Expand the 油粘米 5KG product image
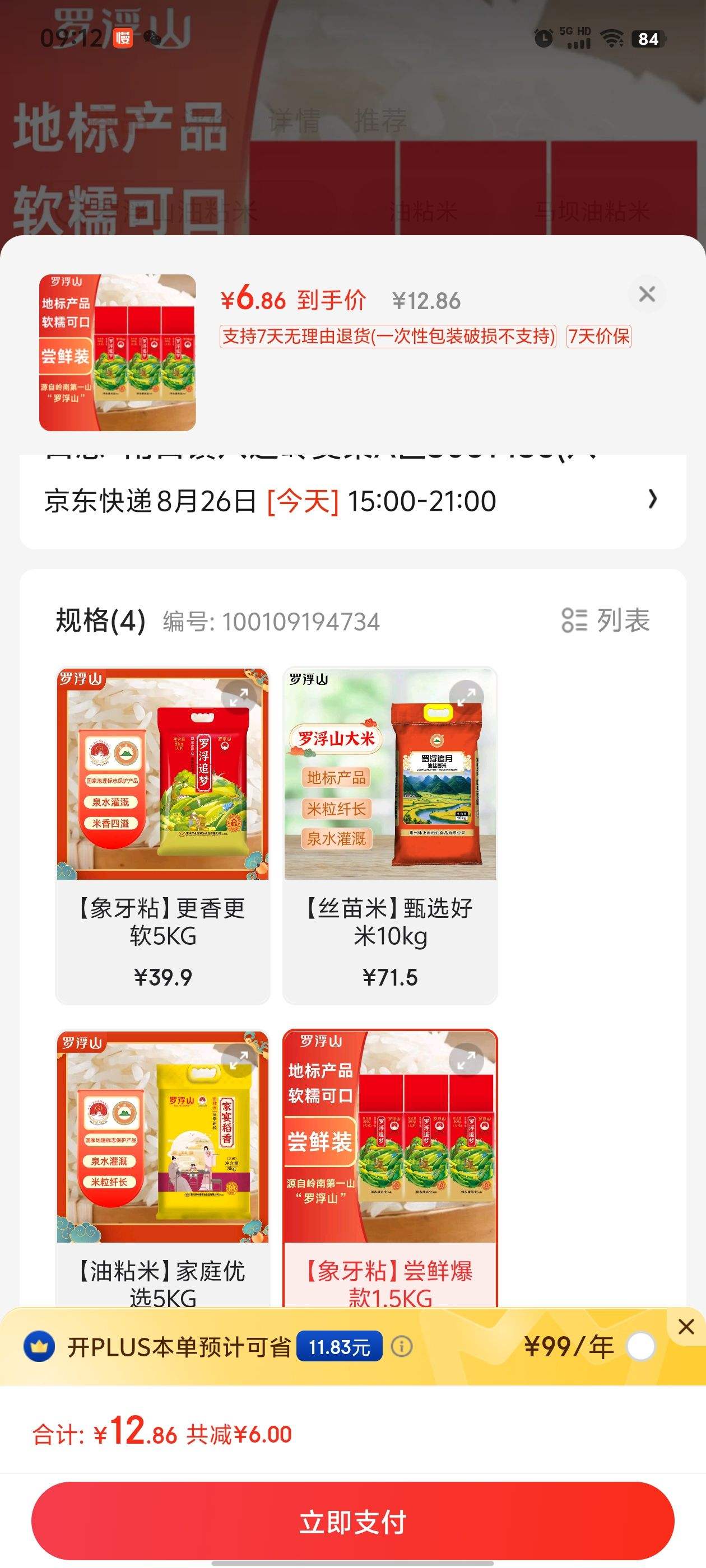706x1568 pixels. 239,1060
